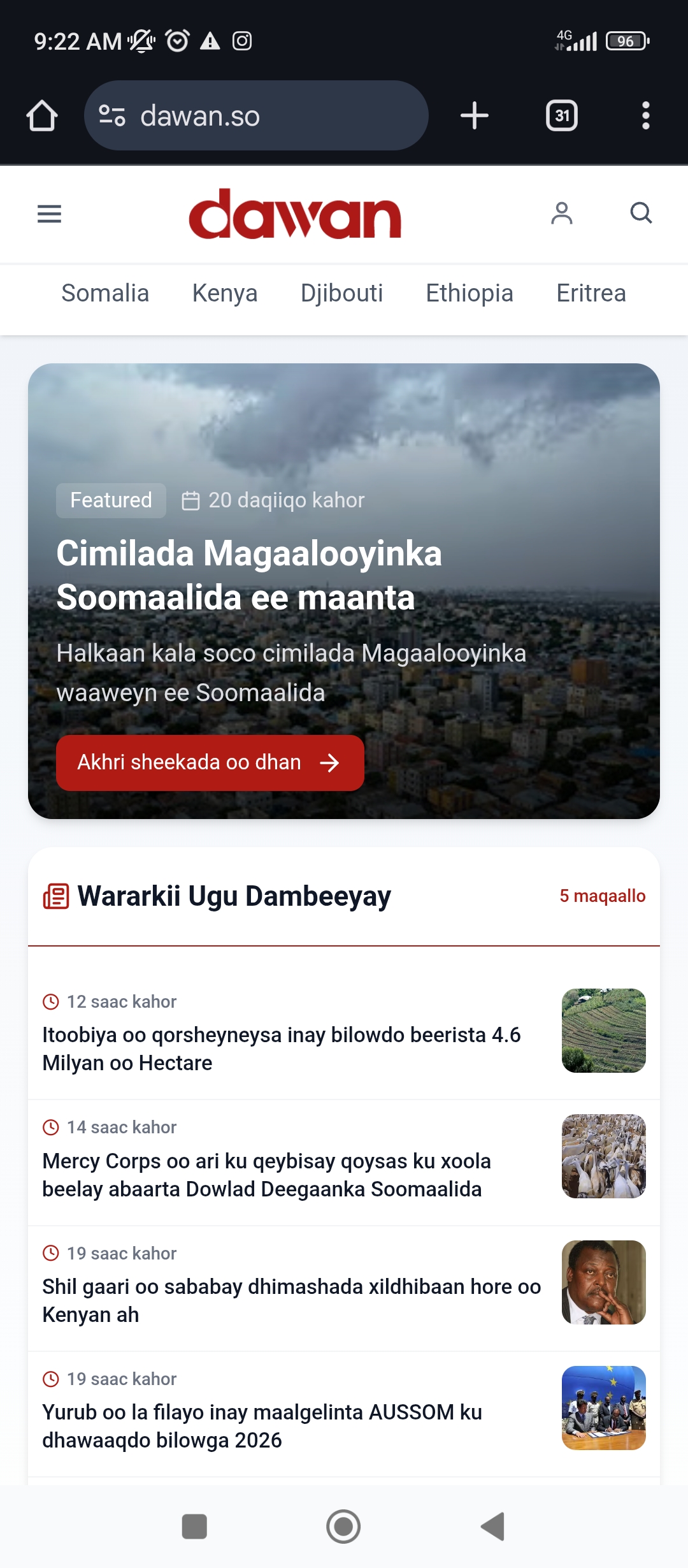Open the user account icon
The image size is (688, 1568).
[561, 214]
